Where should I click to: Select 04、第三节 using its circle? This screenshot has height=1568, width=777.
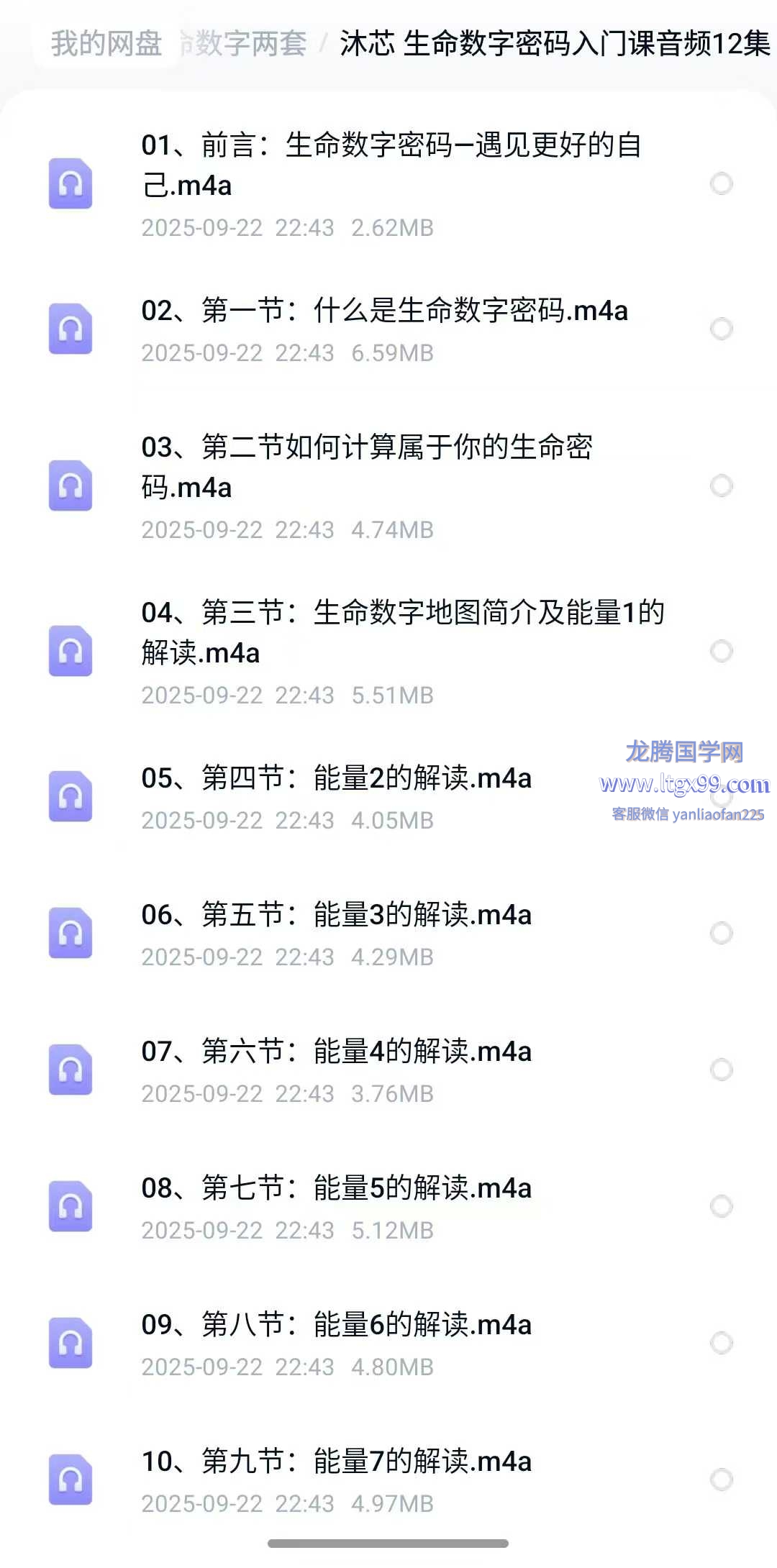tap(721, 652)
